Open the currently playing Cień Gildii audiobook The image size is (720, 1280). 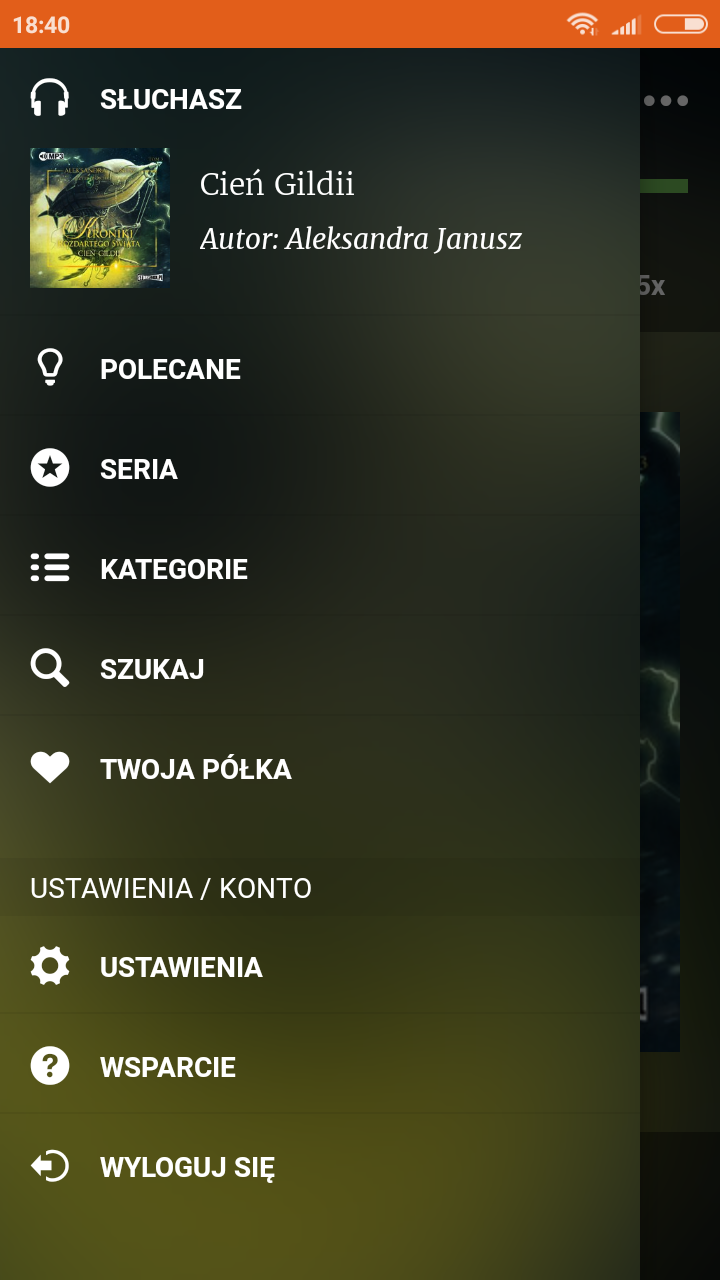pyautogui.click(x=276, y=217)
